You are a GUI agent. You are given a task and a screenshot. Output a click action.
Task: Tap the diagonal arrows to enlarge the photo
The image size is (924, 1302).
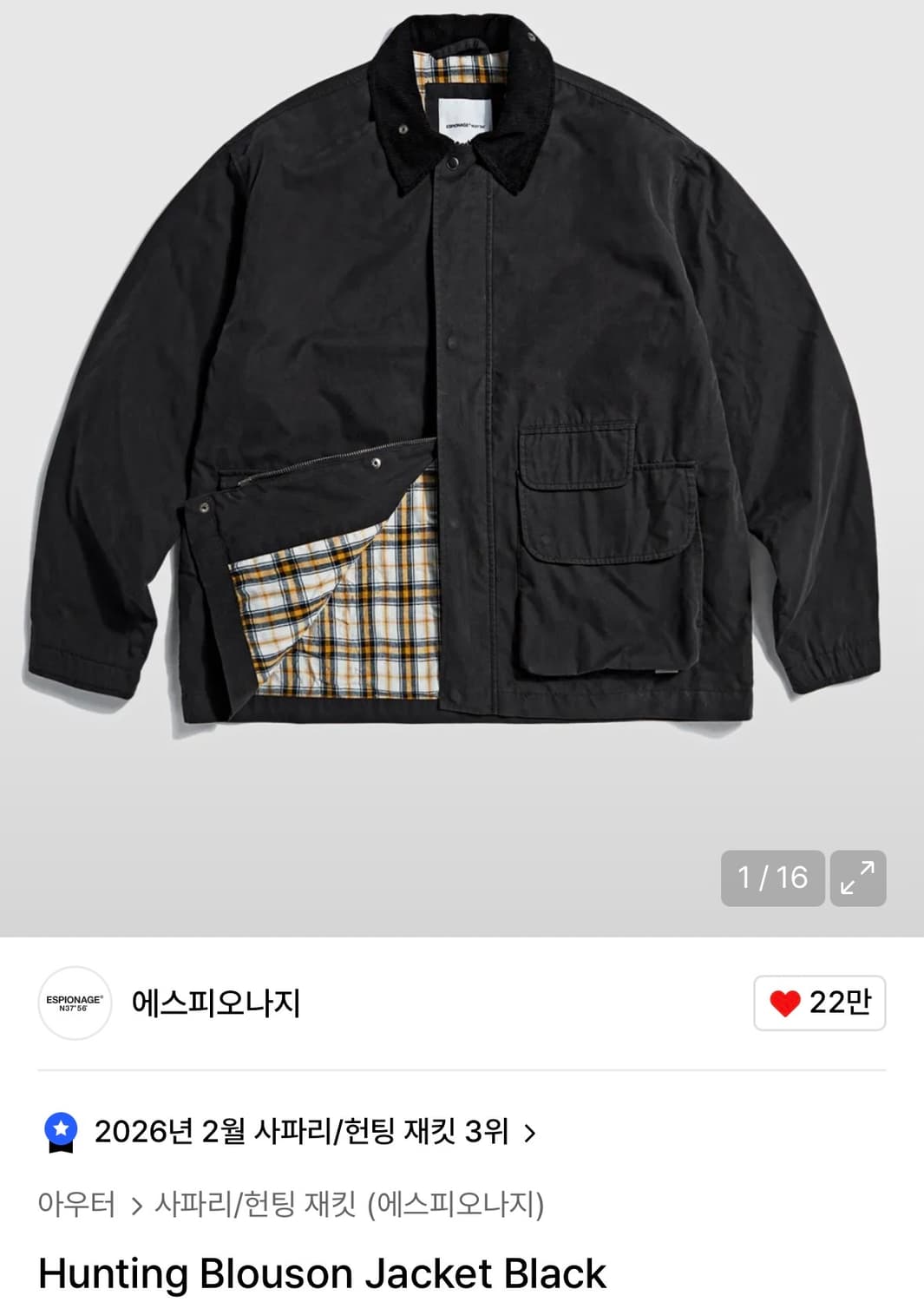(858, 878)
